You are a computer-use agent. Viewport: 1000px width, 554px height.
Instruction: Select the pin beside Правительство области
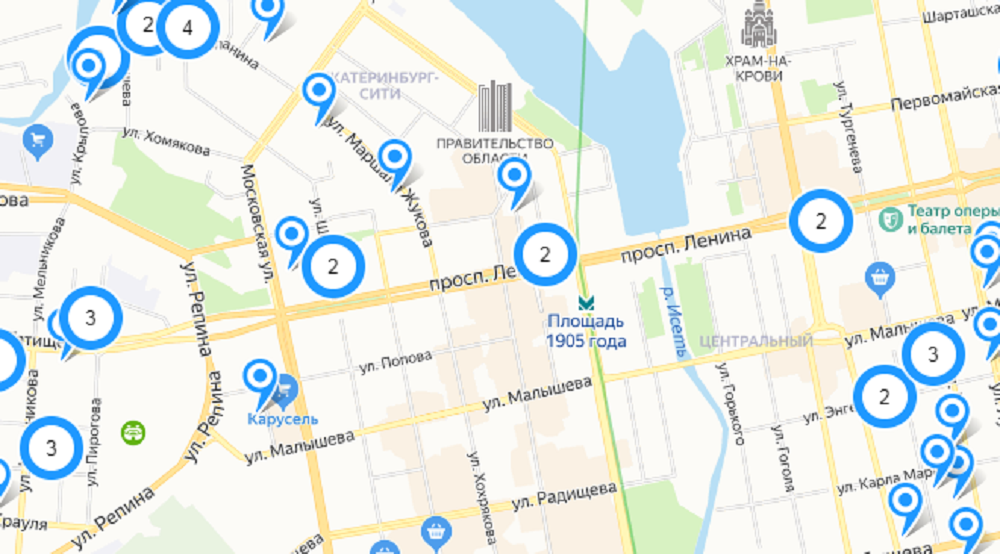(515, 178)
